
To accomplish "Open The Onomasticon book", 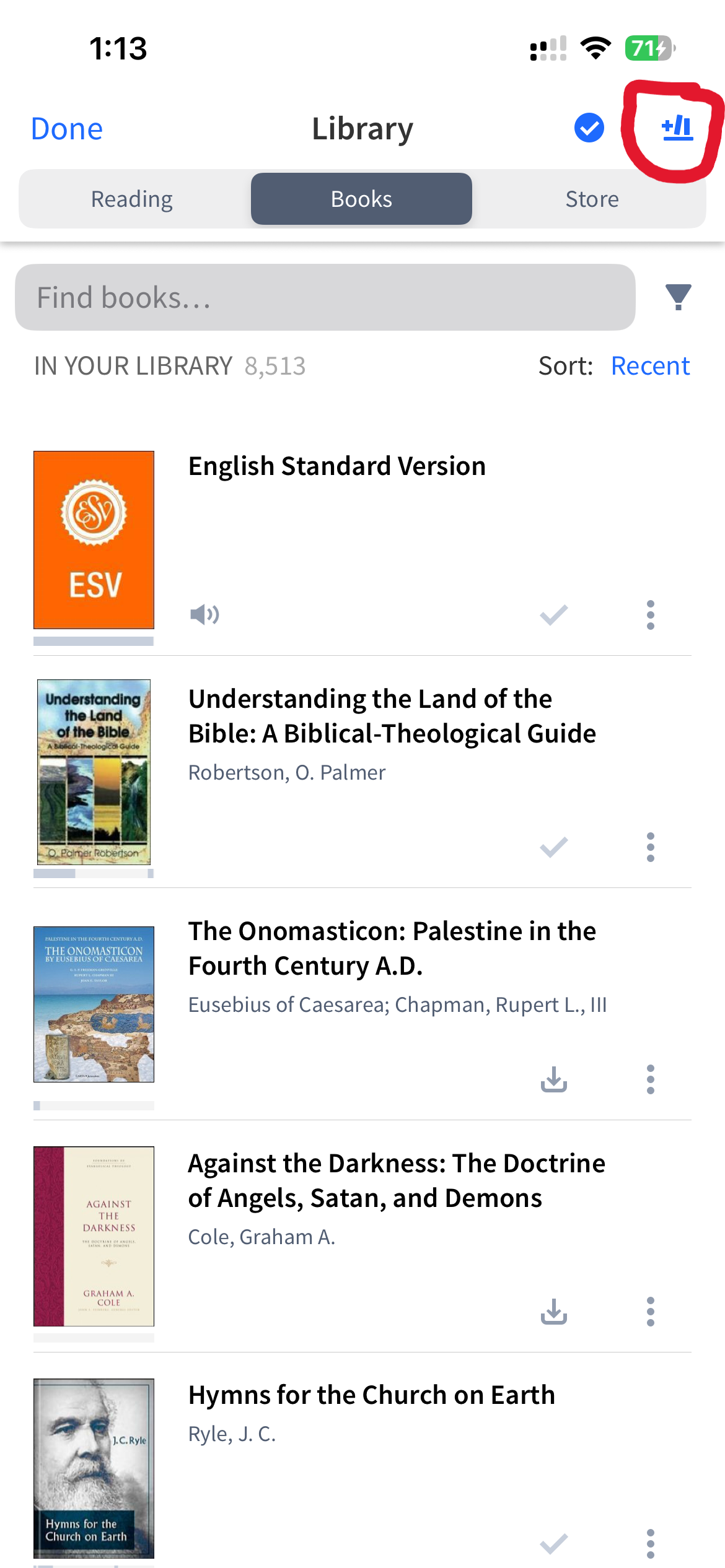I will [392, 948].
